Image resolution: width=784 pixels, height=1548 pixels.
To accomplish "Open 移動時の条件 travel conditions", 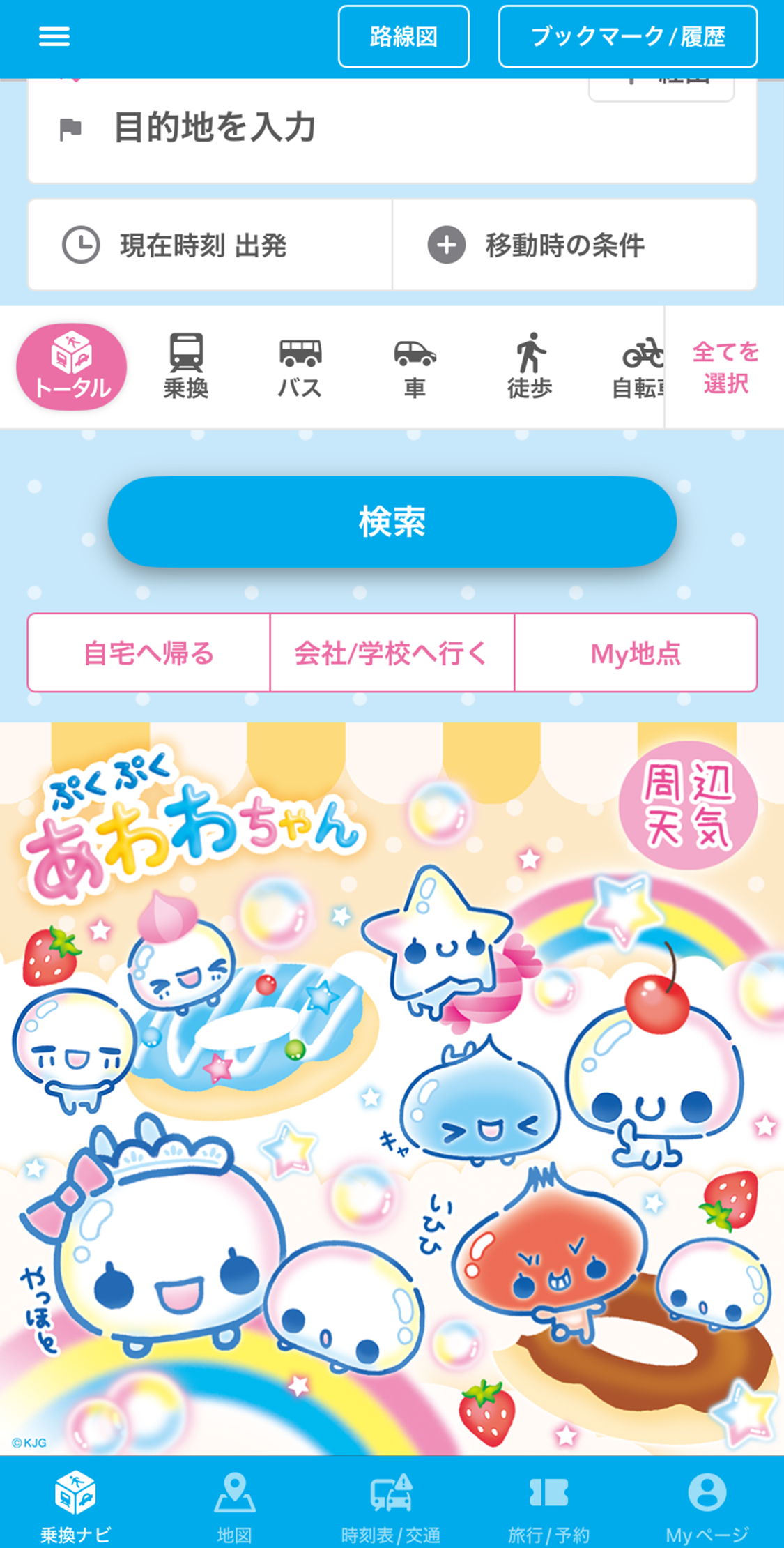I will [574, 245].
